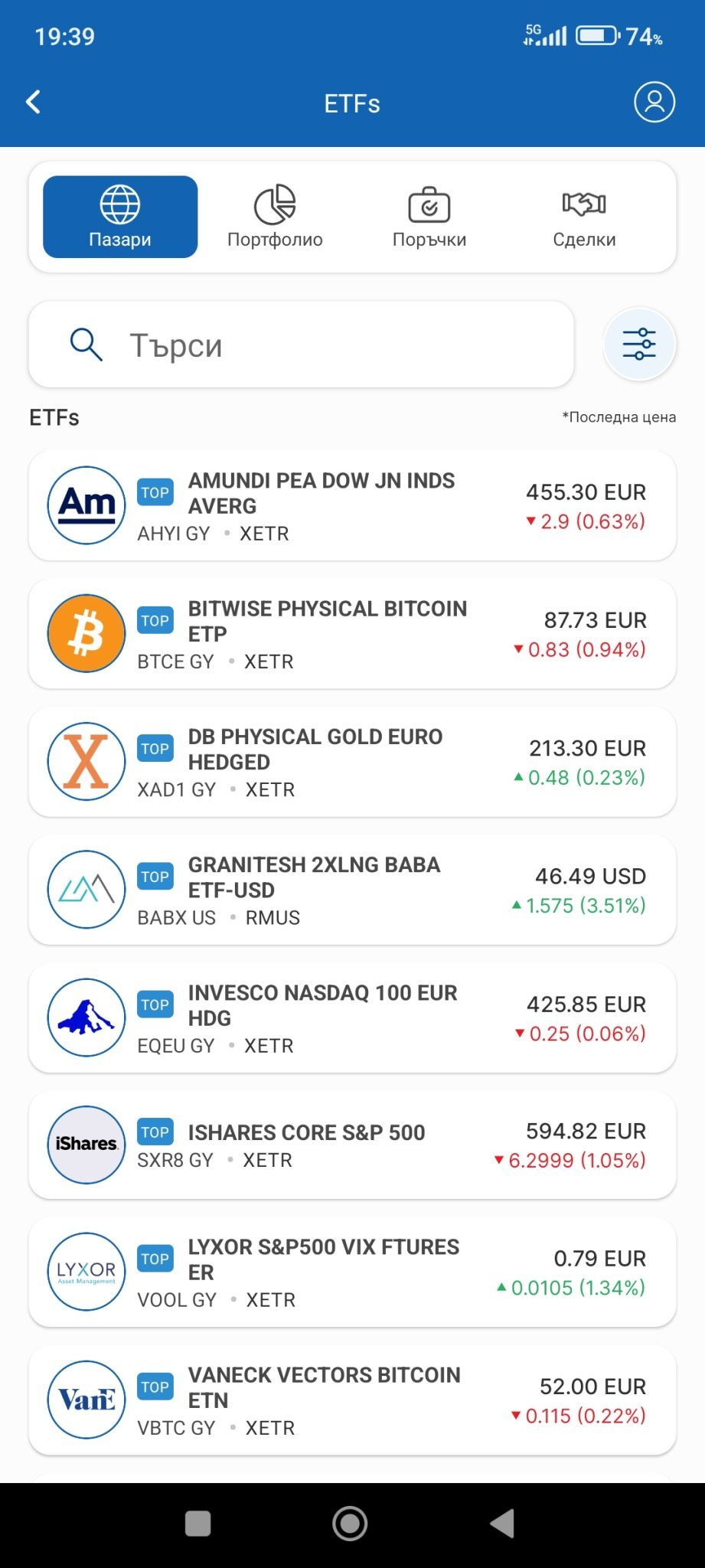View DB PHYSICAL GOLD EURO HEDGED
Screen dimensions: 705x1568
coord(352,762)
